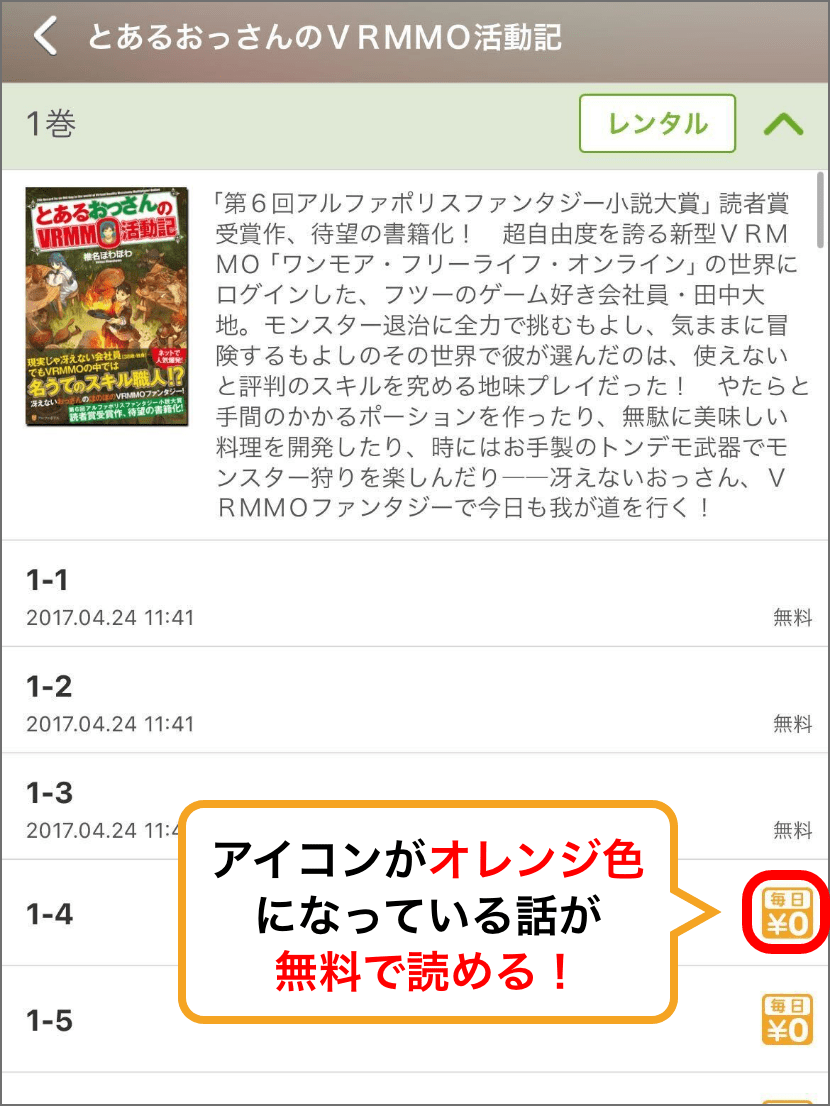830x1106 pixels.
Task: Tap the レンタル button for volume 1
Action: pos(657,124)
